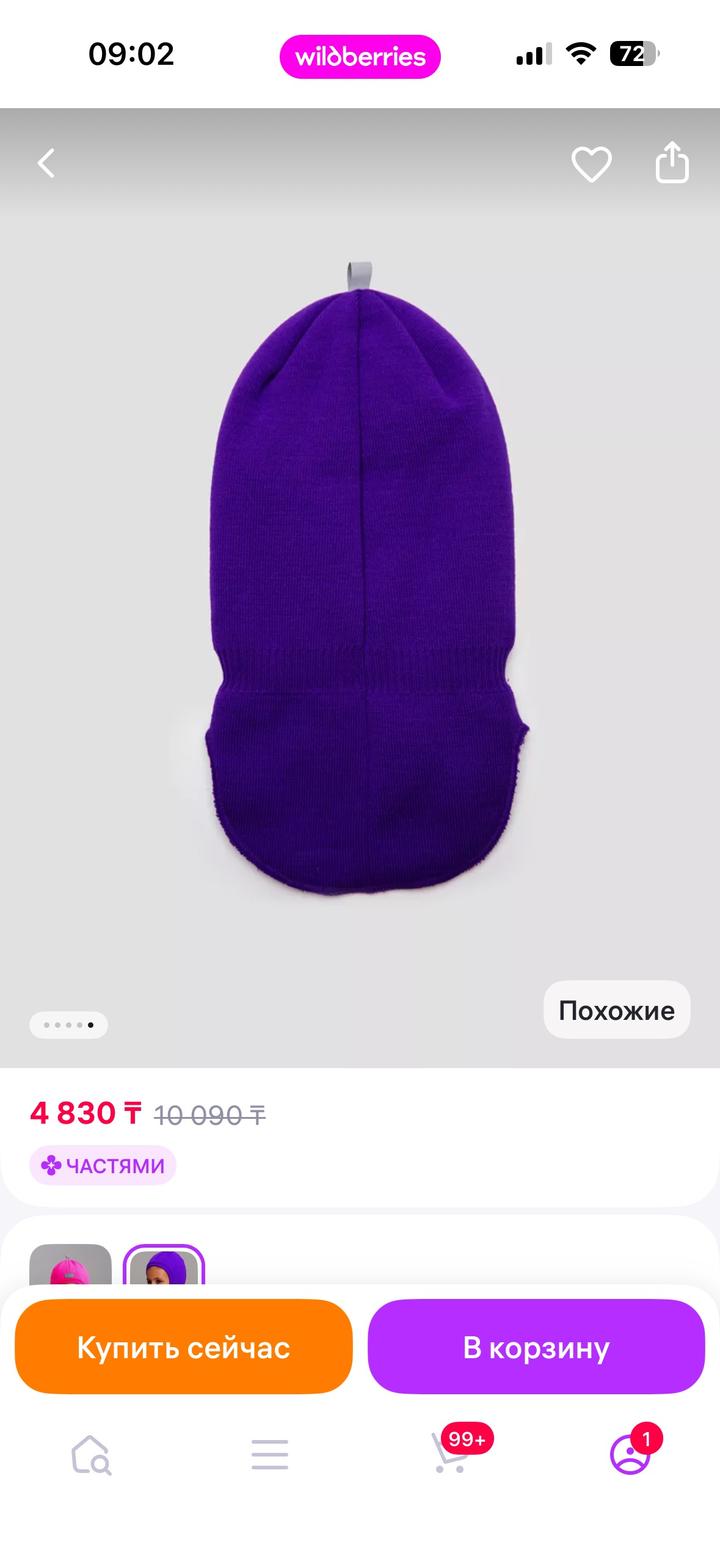The width and height of the screenshot is (720, 1561).
Task: Select the pink color variant
Action: [x=70, y=1266]
